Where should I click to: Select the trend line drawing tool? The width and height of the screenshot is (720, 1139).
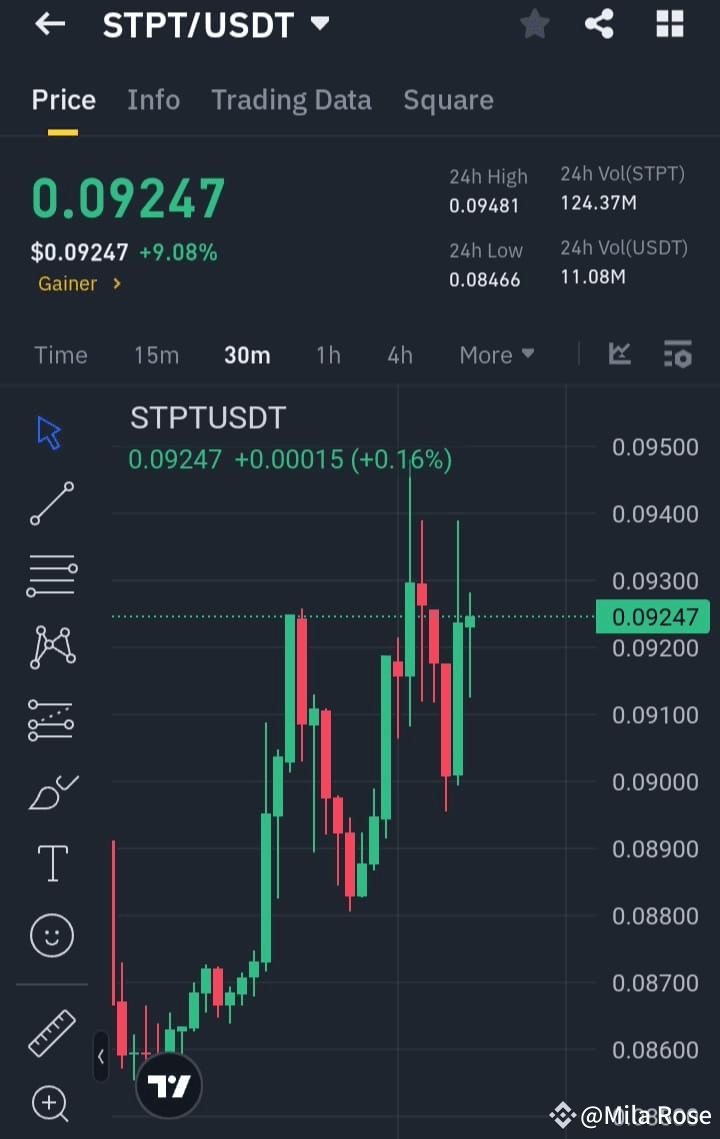tap(51, 504)
